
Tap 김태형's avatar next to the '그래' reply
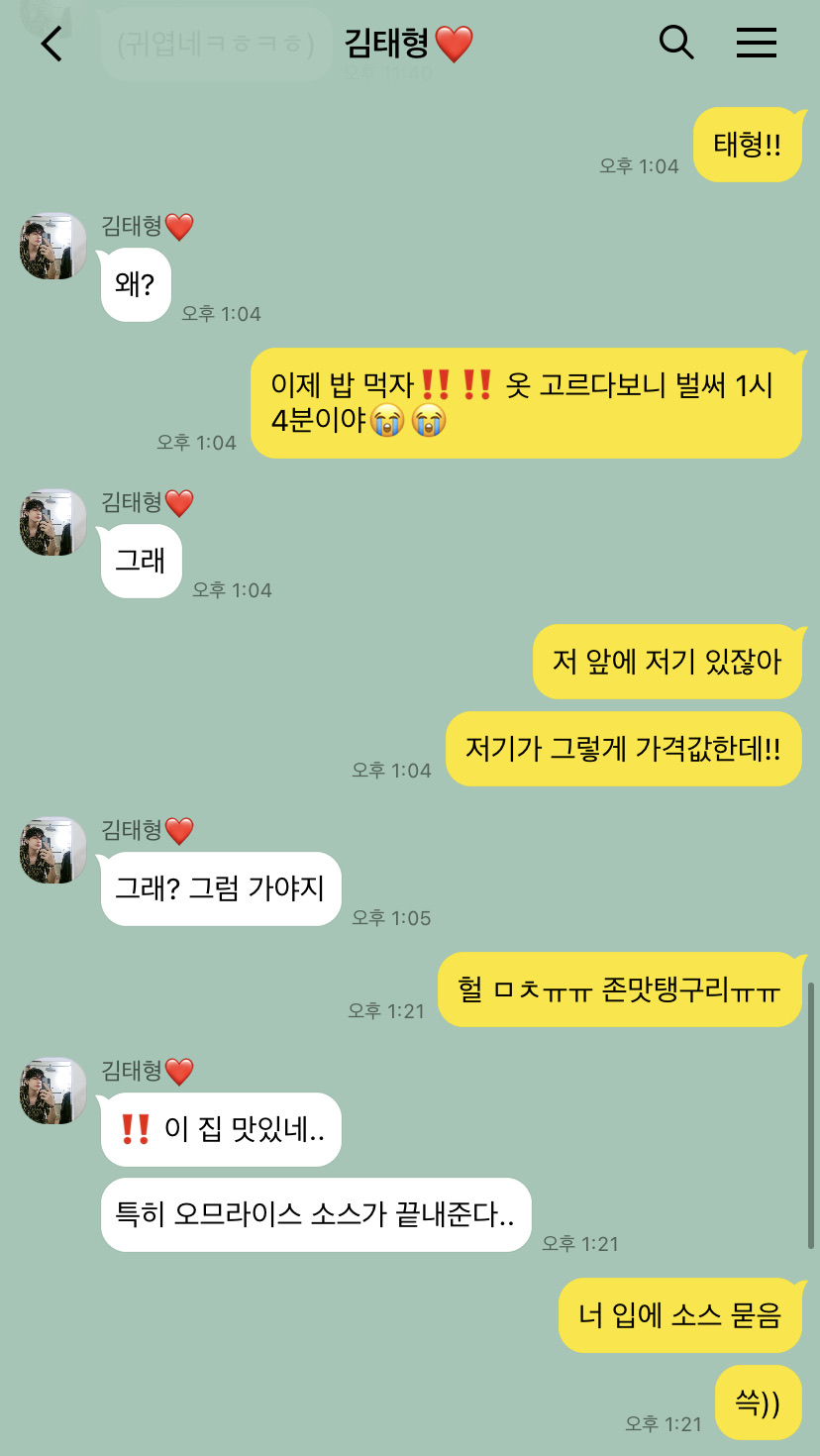[53, 522]
